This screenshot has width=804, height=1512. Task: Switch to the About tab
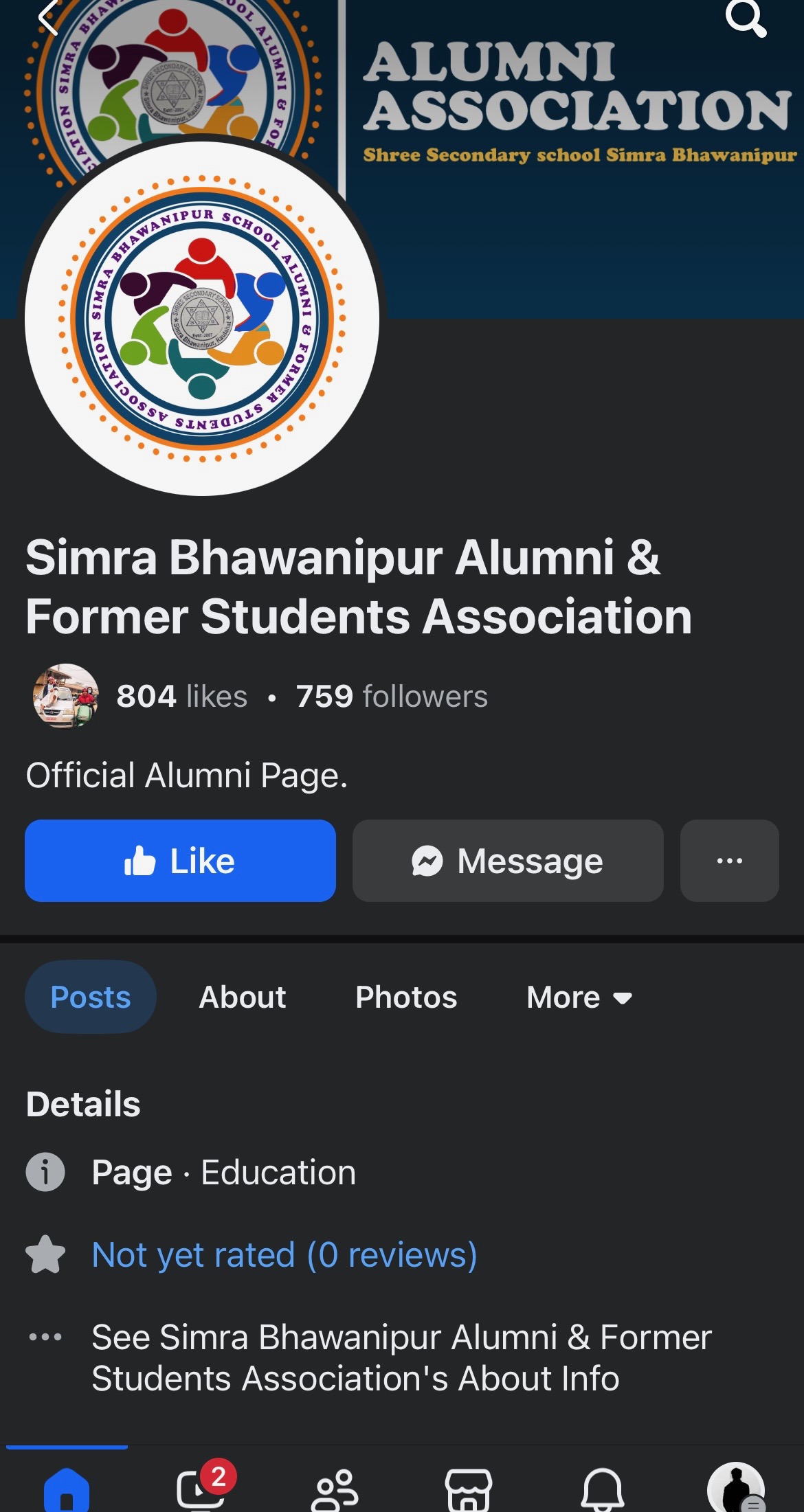tap(242, 997)
